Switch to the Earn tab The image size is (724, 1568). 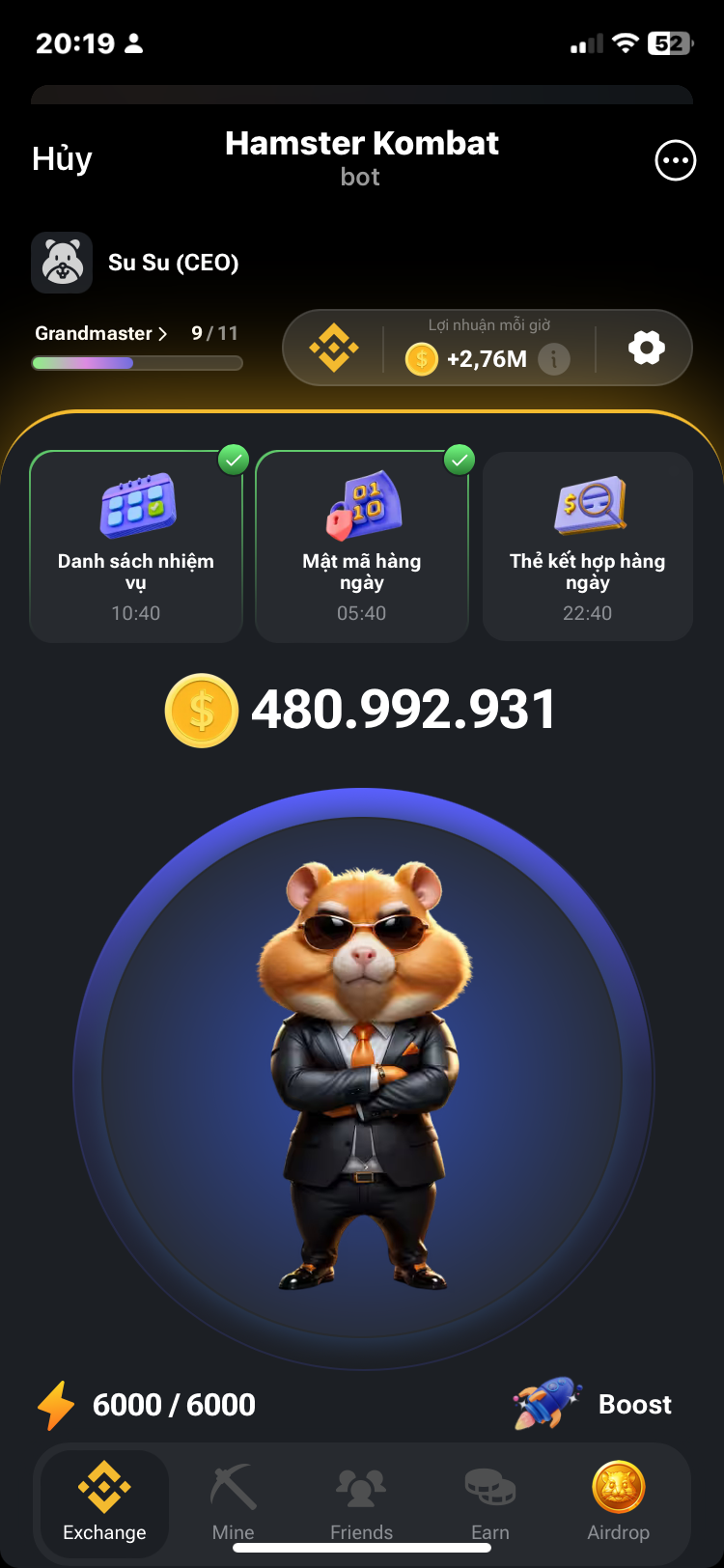[490, 1500]
